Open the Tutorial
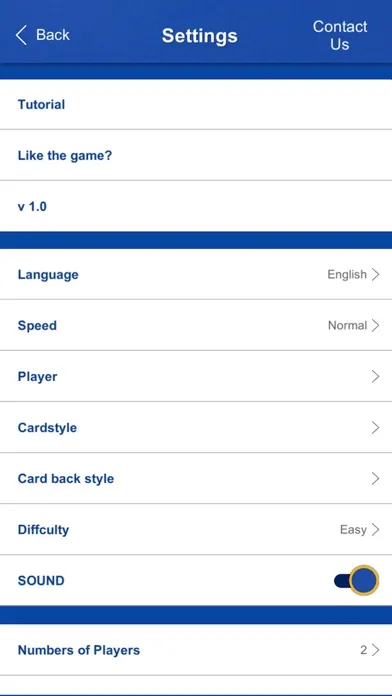The image size is (392, 696). pyautogui.click(x=196, y=104)
